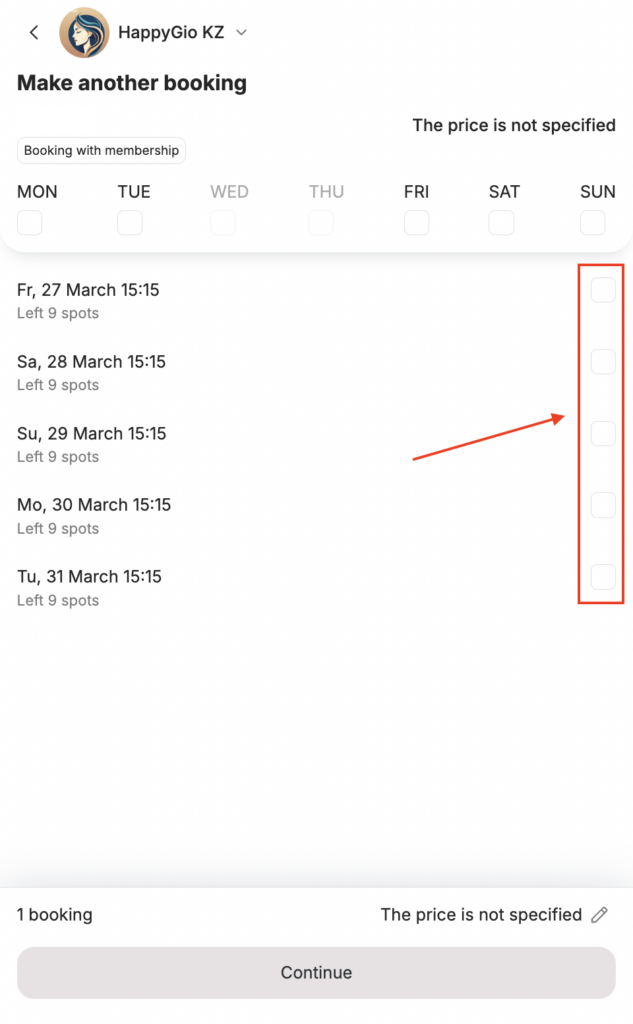633x1024 pixels.
Task: Select the Sa, 28 March 15:15 slot
Action: 603,362
